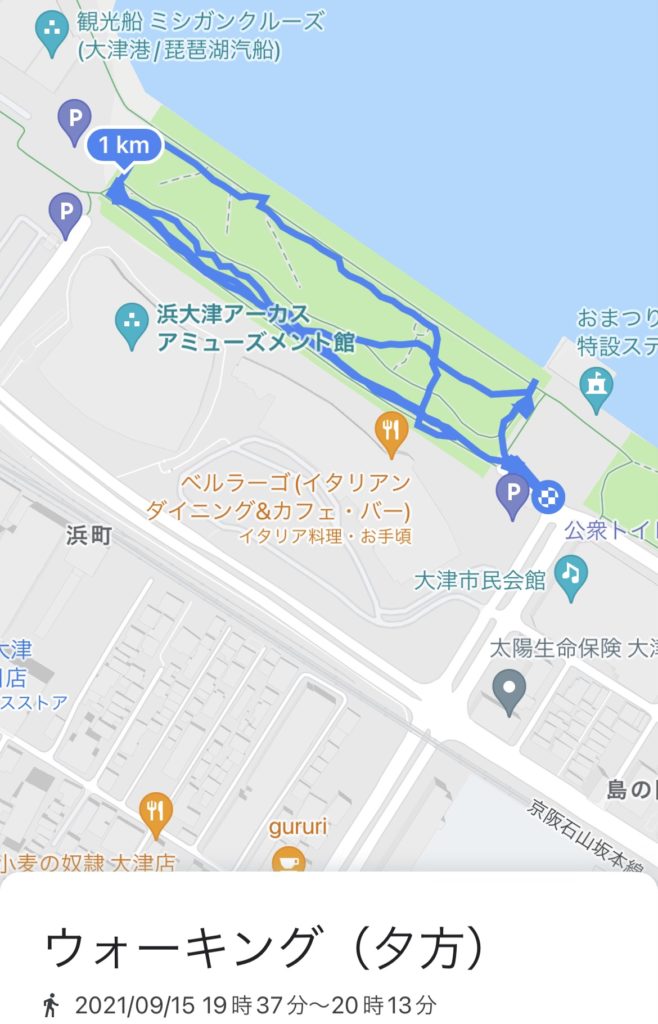Screen dimensions: 658x1024
Task: Open the 小麦の奴隷 大津店 restaurant pin
Action: [x=153, y=812]
